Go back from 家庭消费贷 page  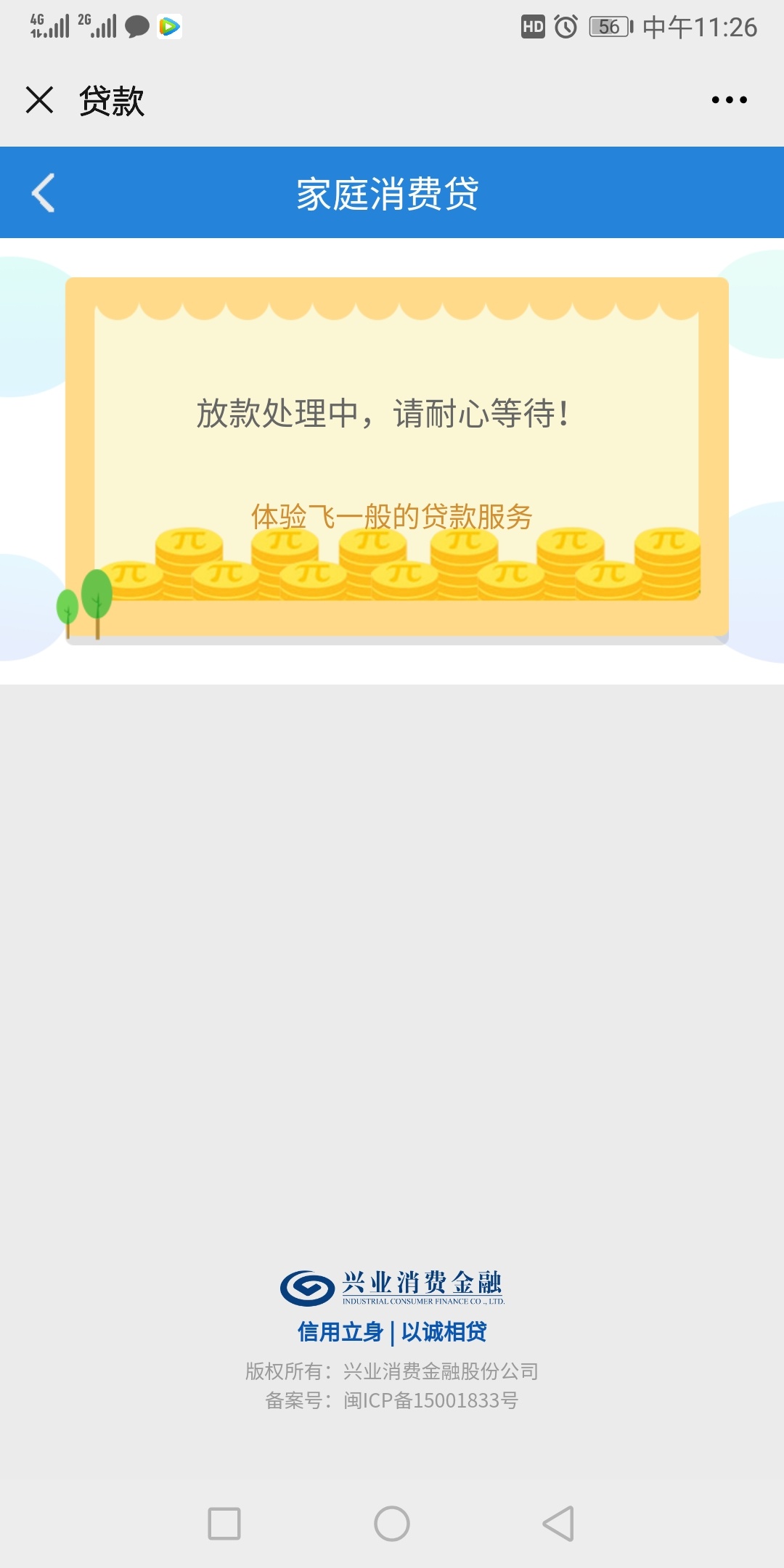tap(44, 193)
